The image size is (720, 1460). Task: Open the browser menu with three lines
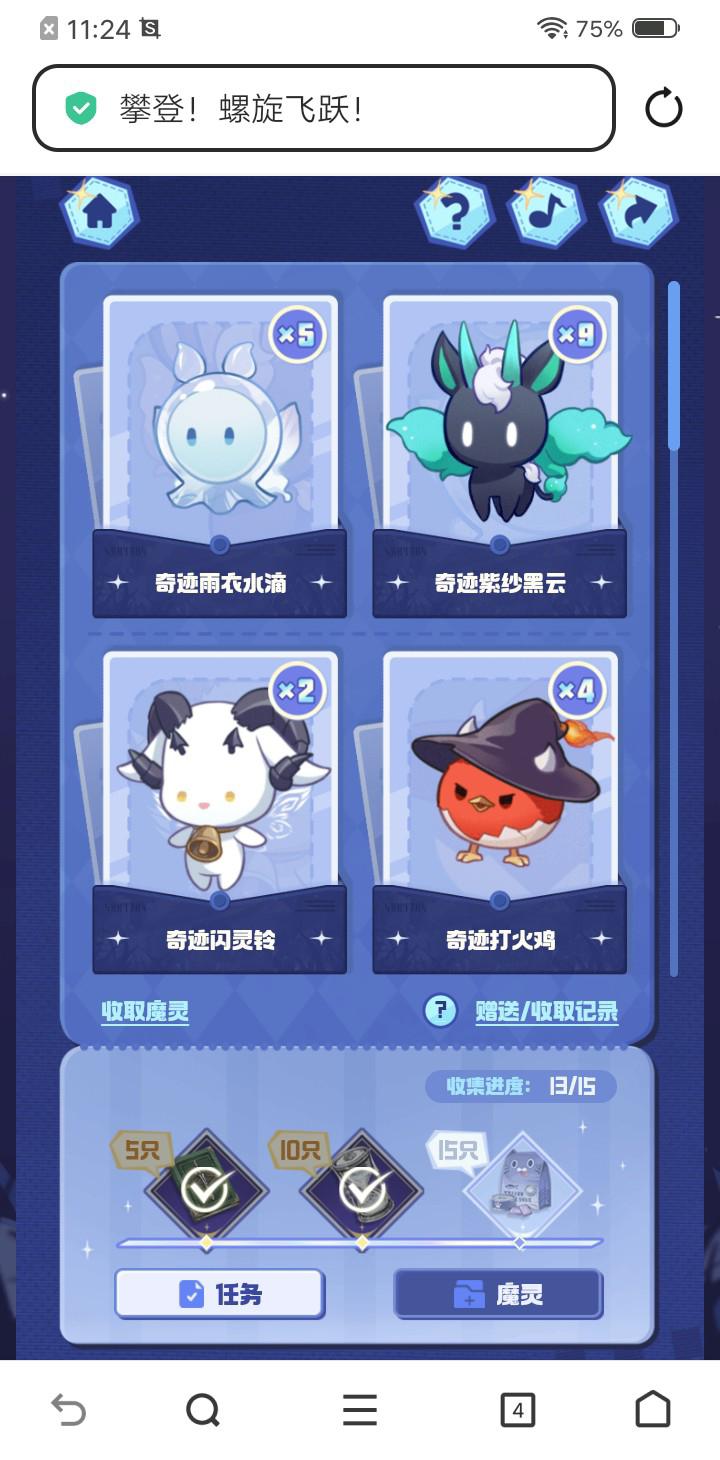pyautogui.click(x=360, y=1410)
